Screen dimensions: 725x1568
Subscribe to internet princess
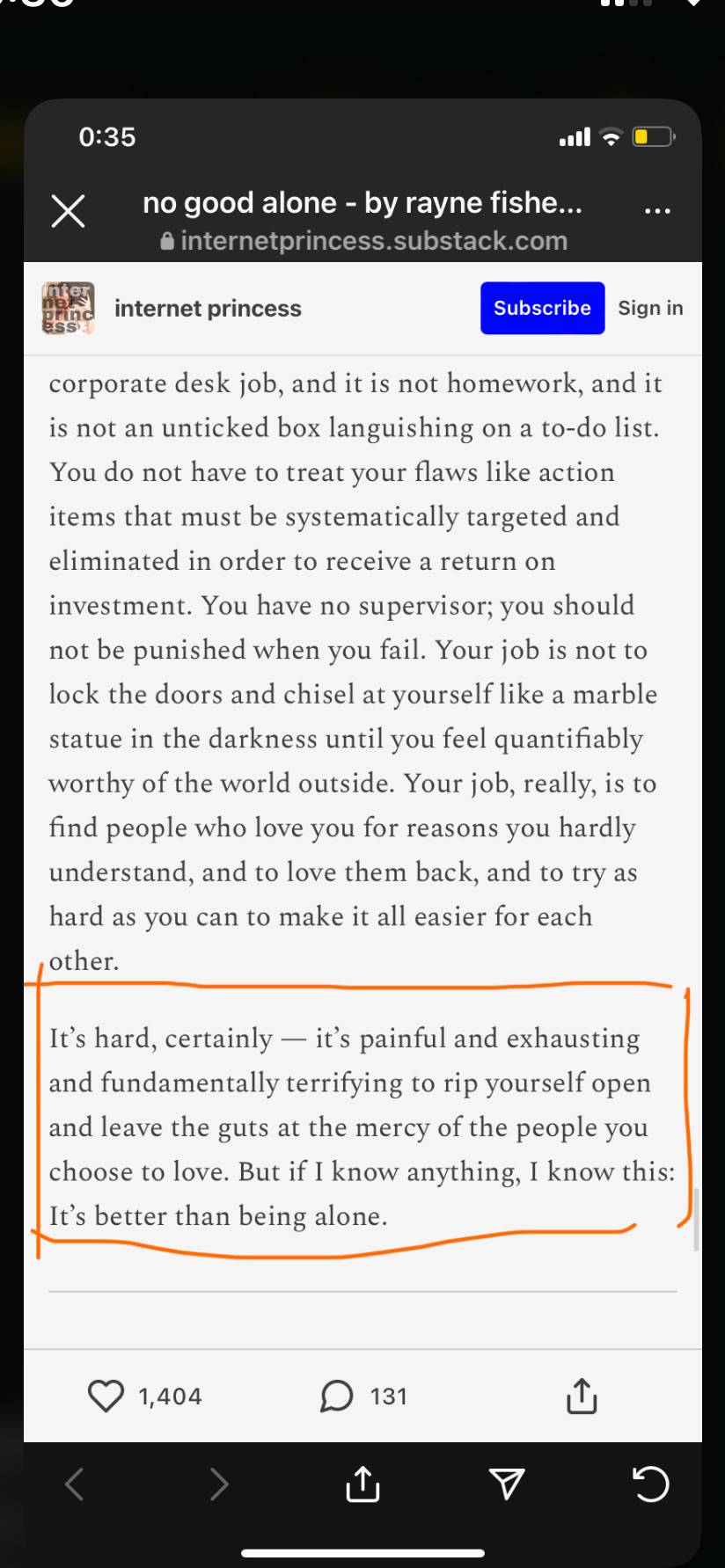point(542,308)
